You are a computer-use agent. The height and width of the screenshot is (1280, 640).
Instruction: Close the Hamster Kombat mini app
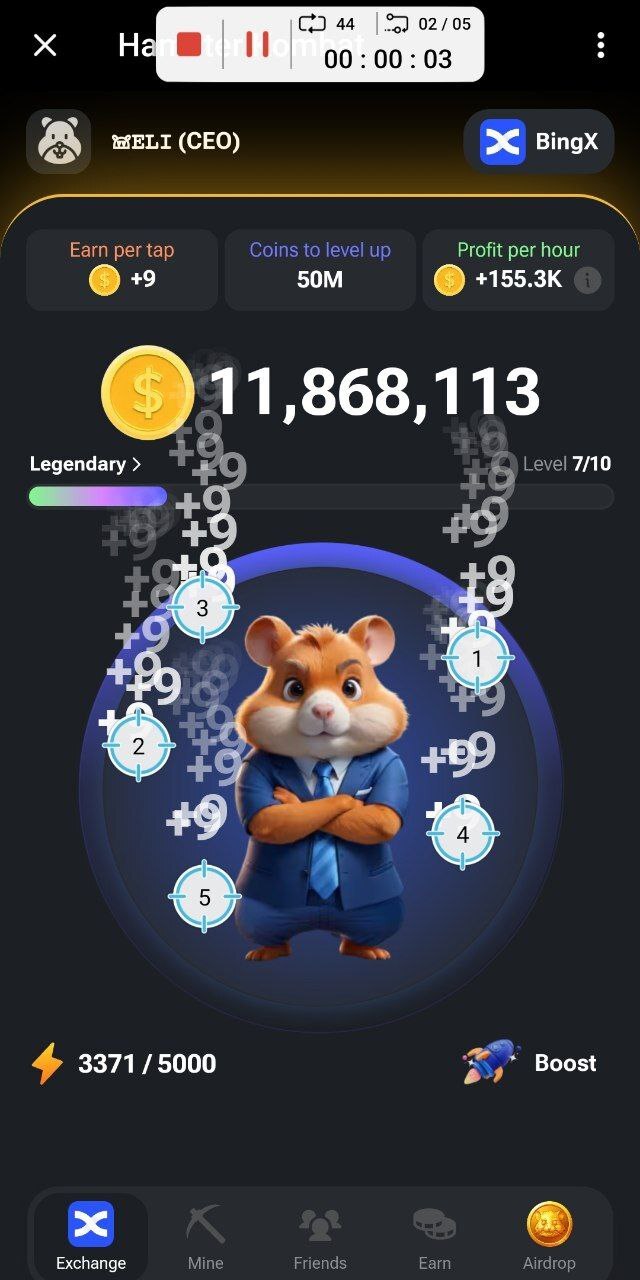(x=45, y=45)
